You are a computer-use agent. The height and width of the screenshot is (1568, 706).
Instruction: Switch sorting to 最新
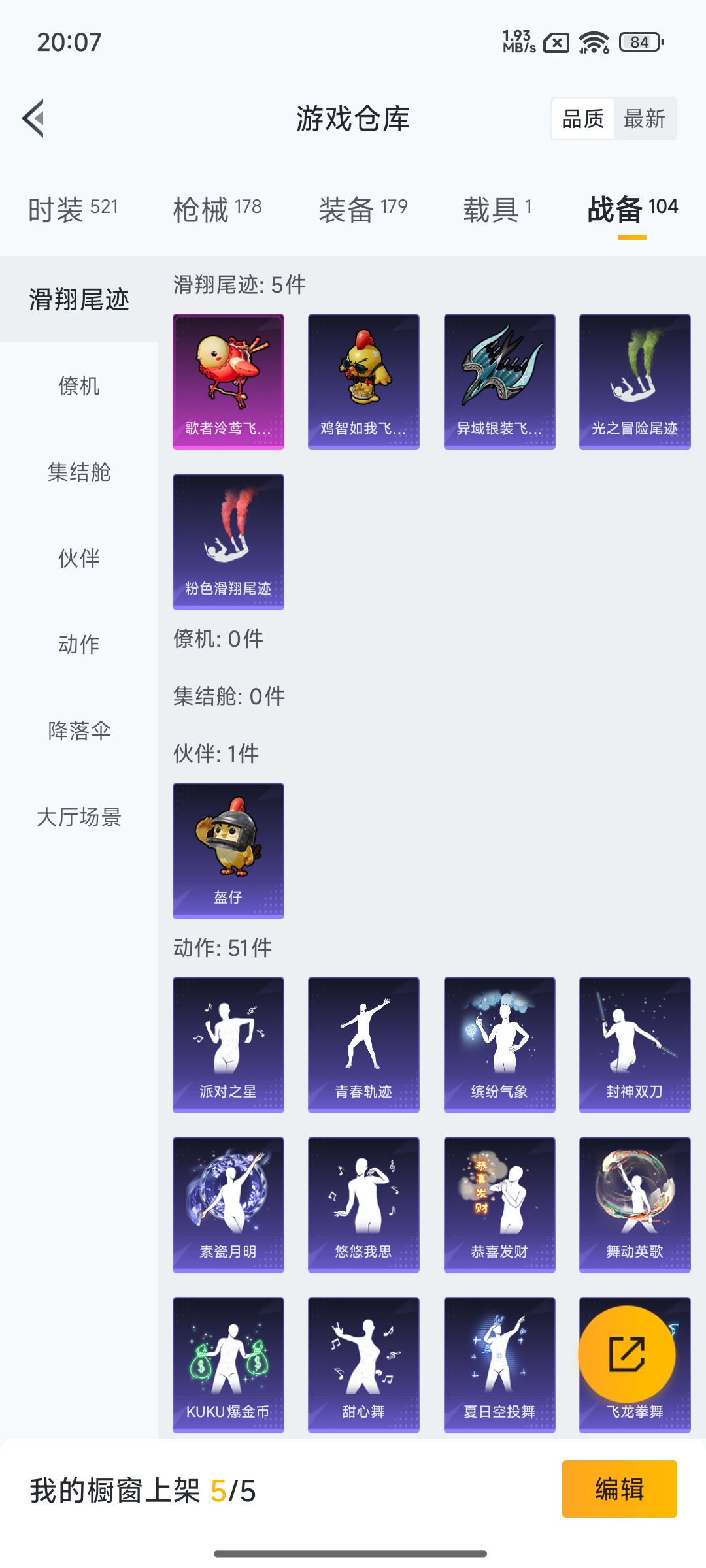click(x=644, y=118)
